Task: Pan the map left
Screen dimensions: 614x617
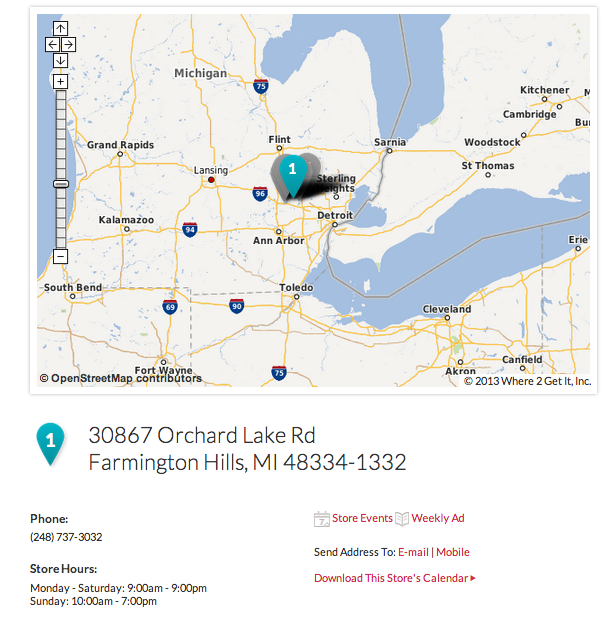Action: tap(52, 44)
